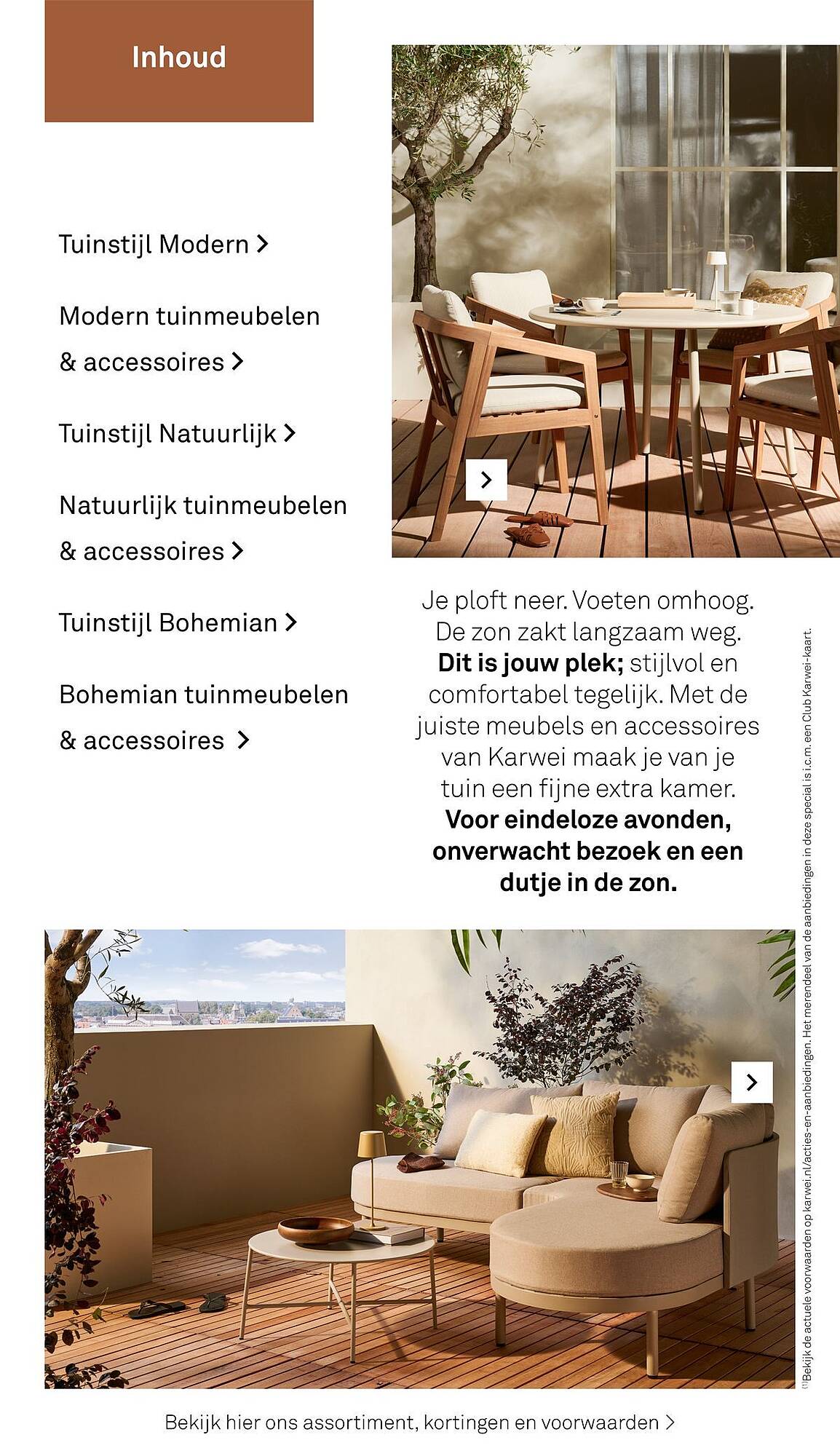Go to Modern tuinmeubelen & accessoires
Image resolution: width=840 pixels, height=1456 pixels.
pos(189,339)
